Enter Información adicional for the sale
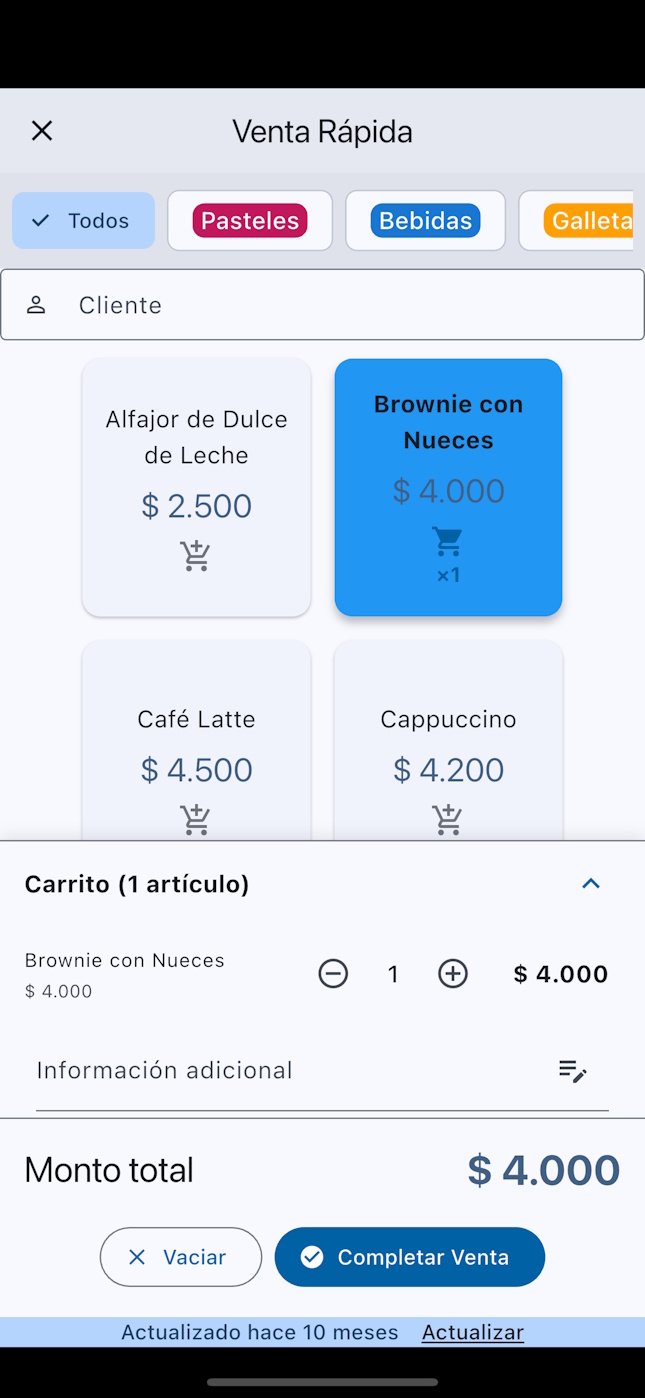 (x=290, y=1071)
